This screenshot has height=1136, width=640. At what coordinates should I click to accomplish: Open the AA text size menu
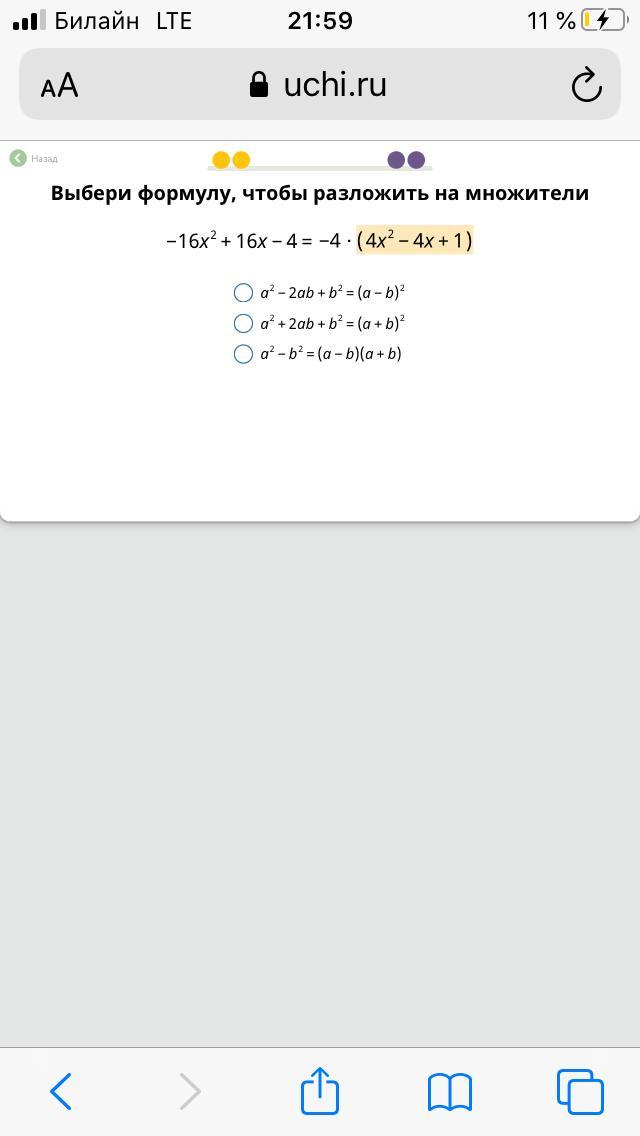click(x=59, y=86)
